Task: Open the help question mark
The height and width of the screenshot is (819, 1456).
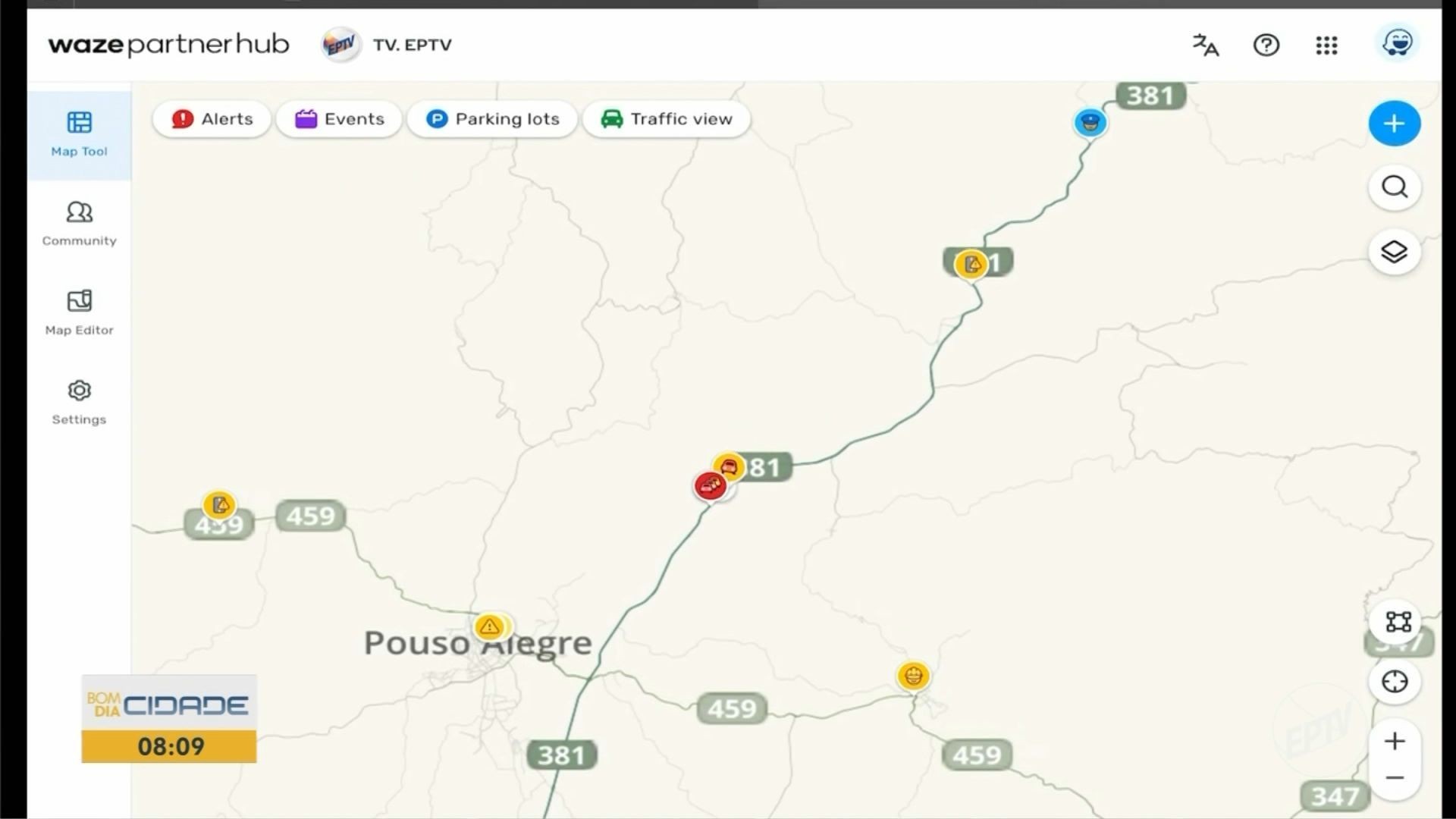Action: (x=1266, y=45)
